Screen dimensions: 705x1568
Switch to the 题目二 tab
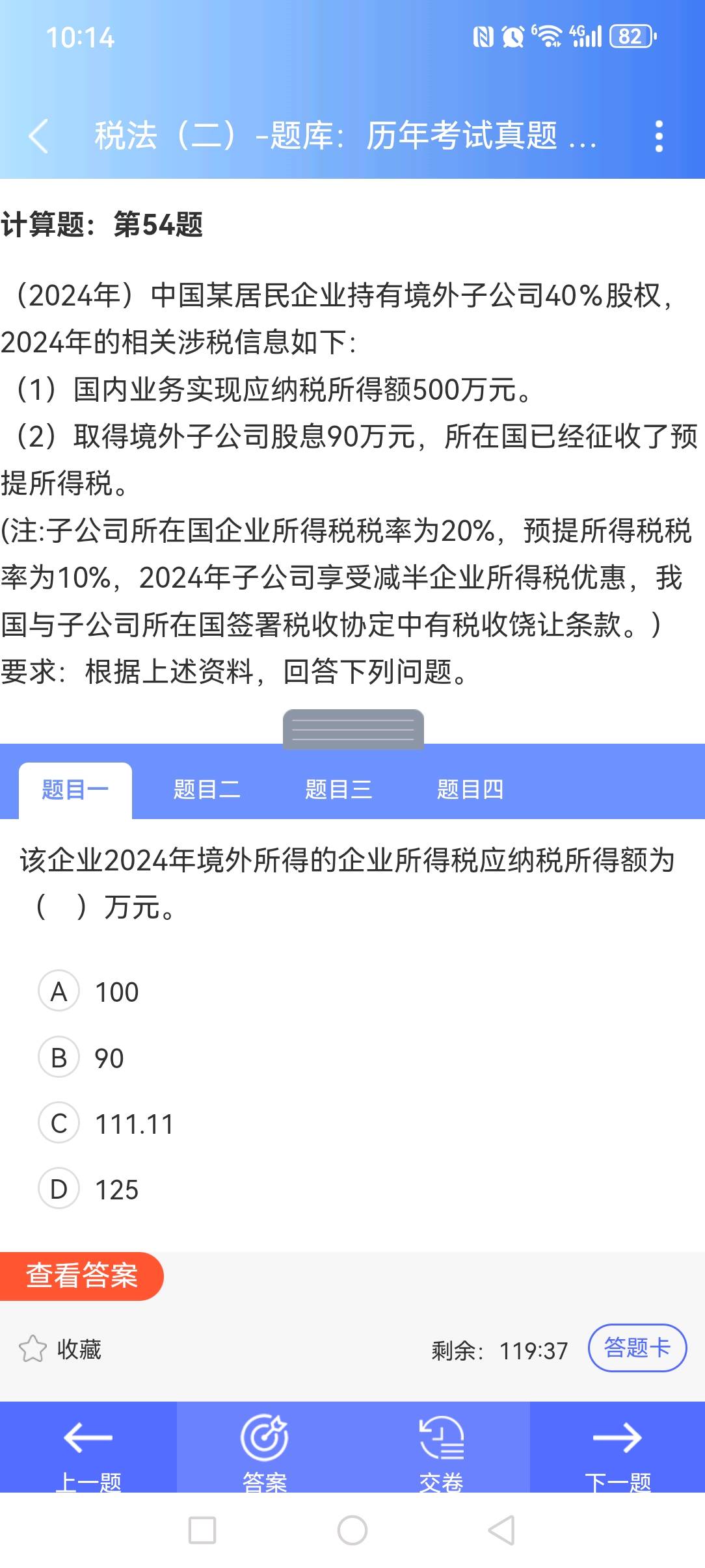(207, 790)
